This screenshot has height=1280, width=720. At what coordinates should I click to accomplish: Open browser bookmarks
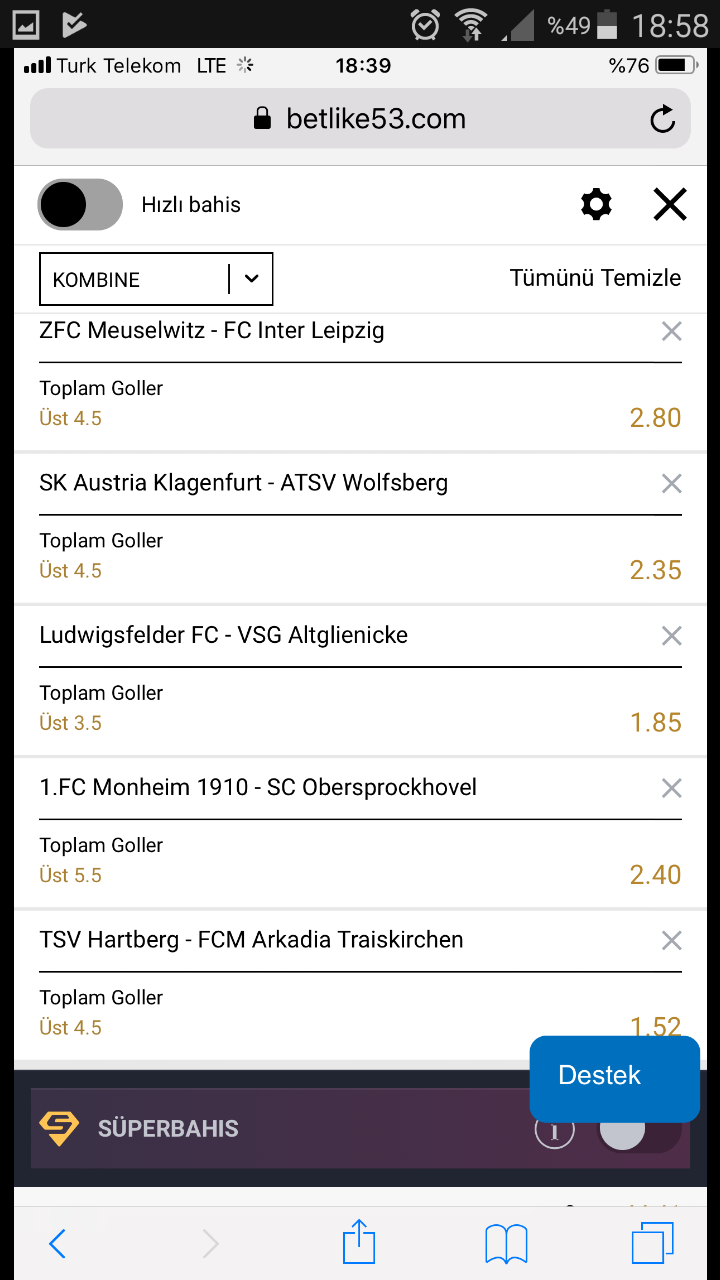pyautogui.click(x=506, y=1244)
